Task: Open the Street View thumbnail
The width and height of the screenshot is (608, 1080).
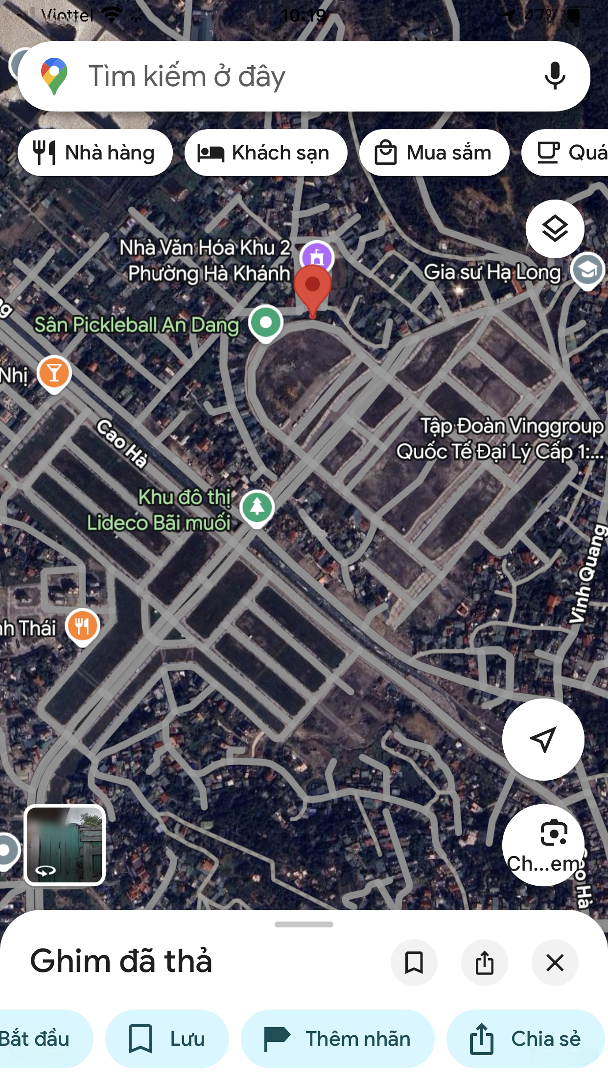Action: point(65,845)
